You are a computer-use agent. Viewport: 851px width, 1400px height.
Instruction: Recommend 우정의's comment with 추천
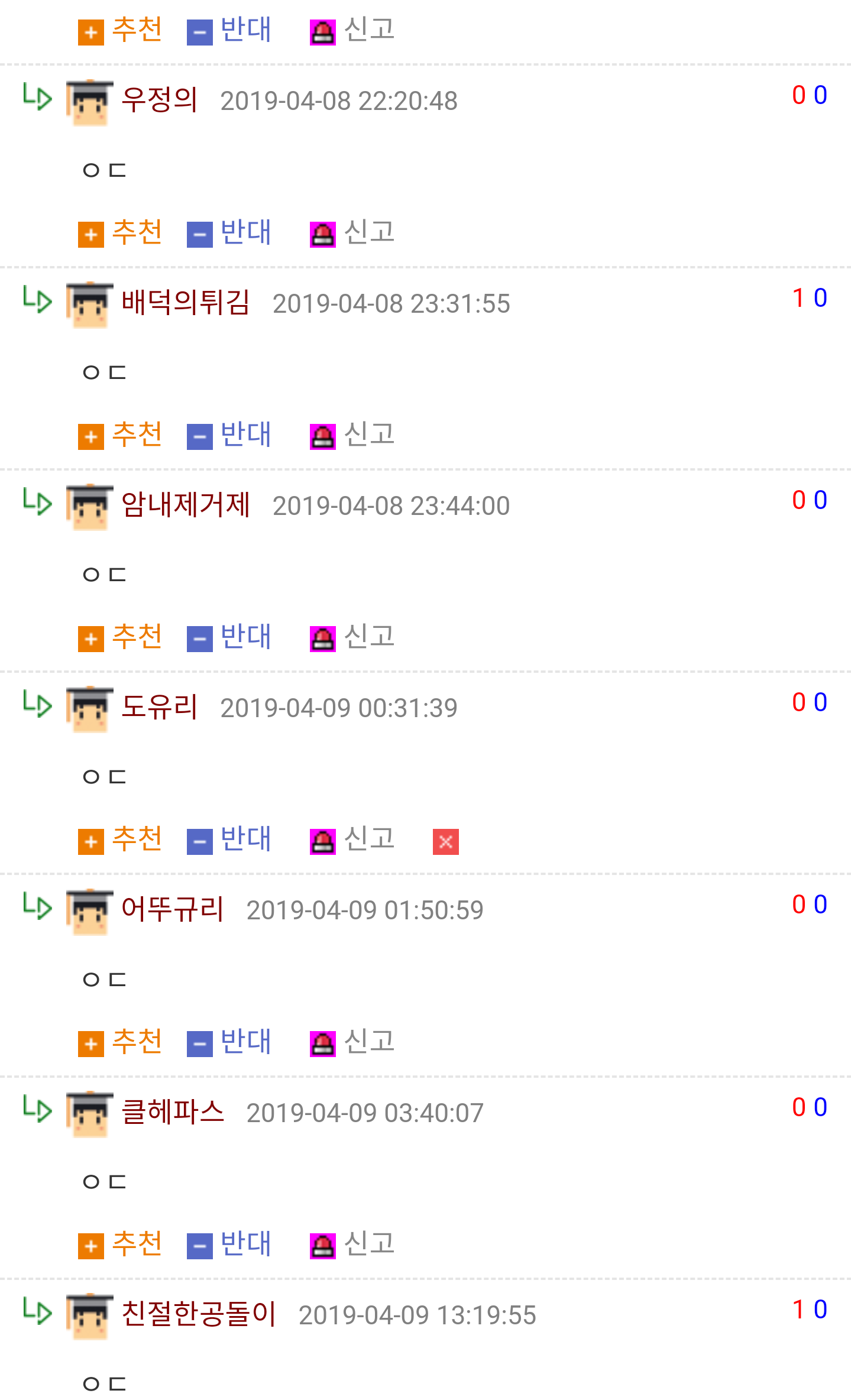point(120,232)
